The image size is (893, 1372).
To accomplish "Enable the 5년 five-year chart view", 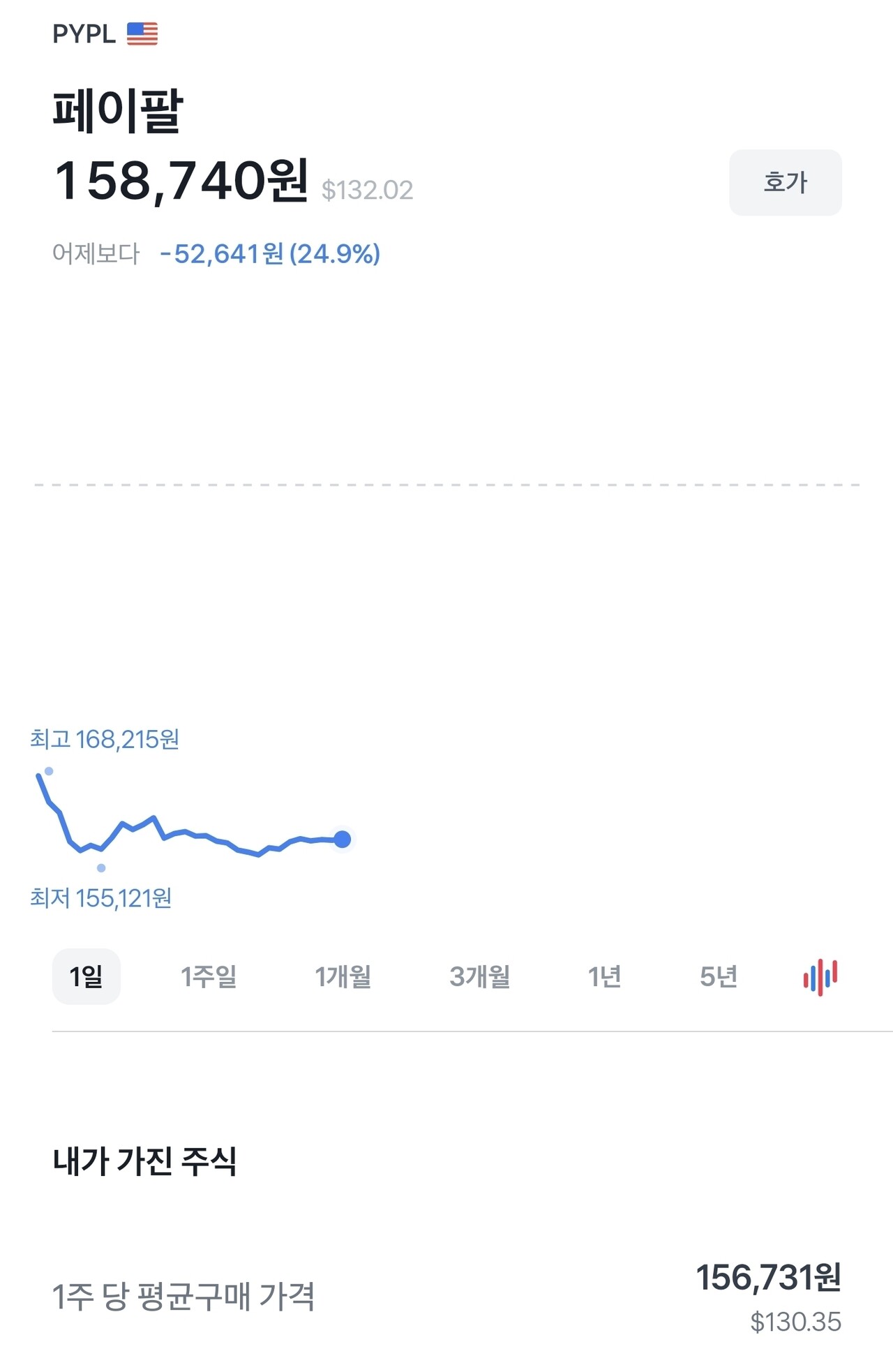I will click(x=719, y=978).
